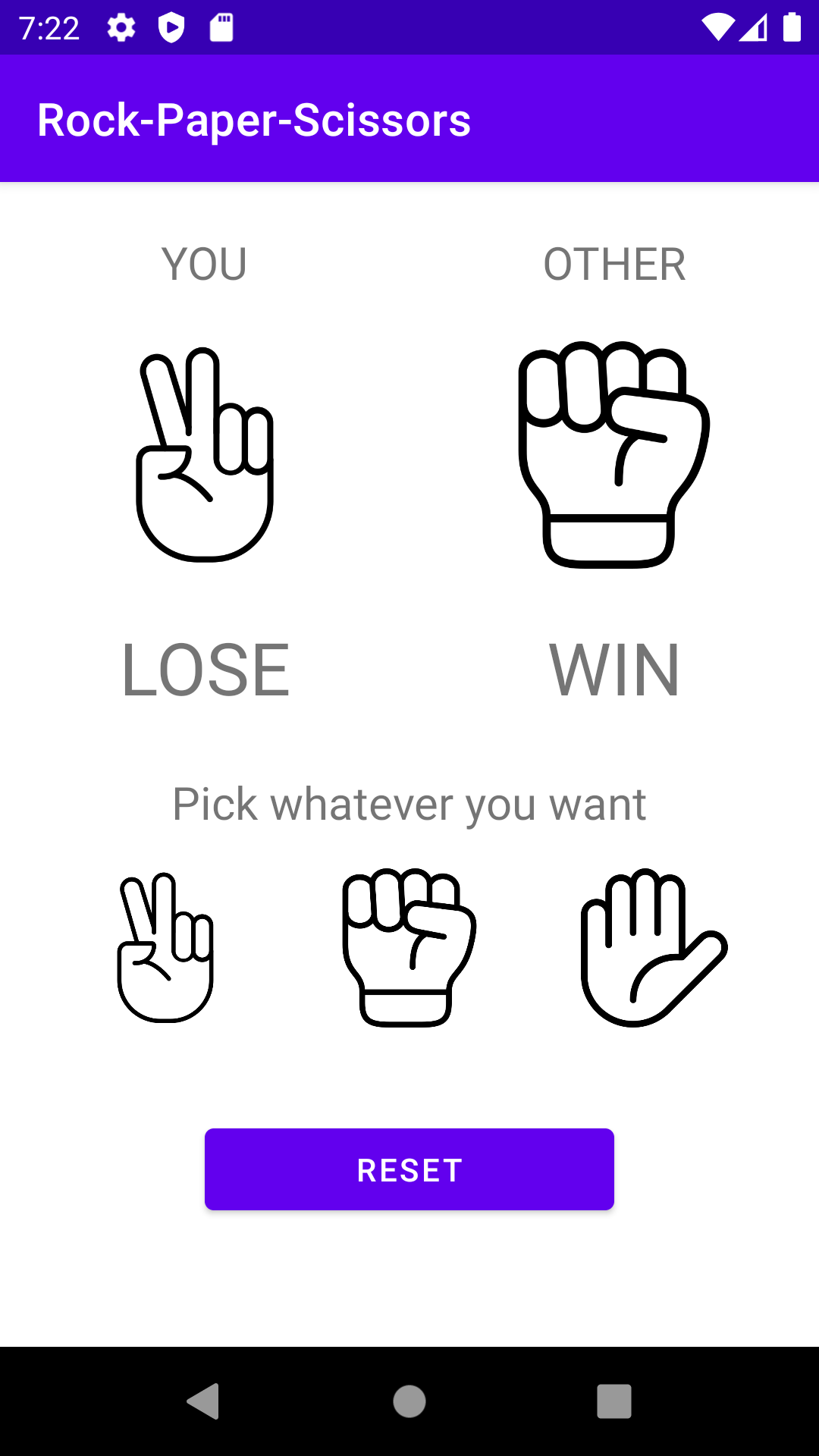Viewport: 819px width, 1456px height.
Task: Select the paper open-hand option
Action: point(653,948)
